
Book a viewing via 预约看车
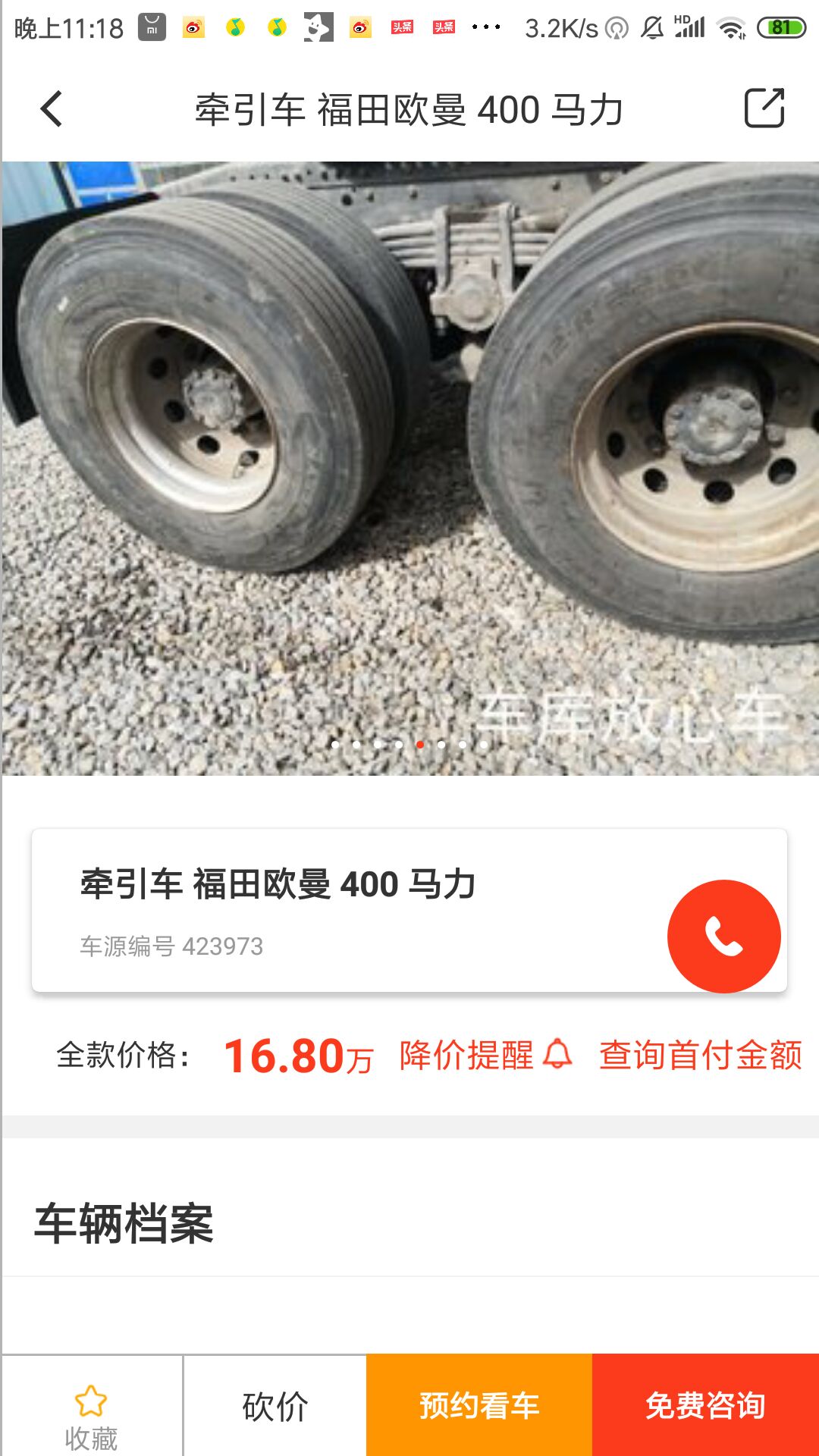coord(479,1406)
